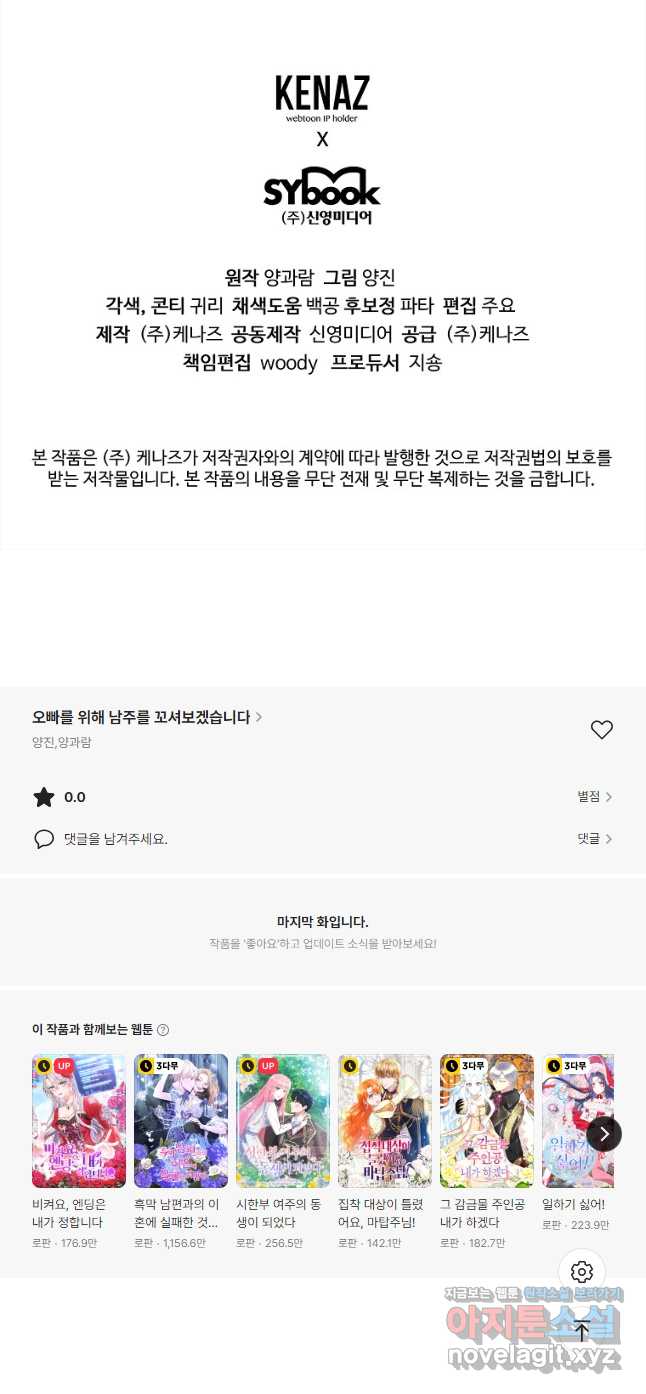Show info for 이 작품과 함께보는 웹툰
This screenshot has height=1394, width=646.
pyautogui.click(x=163, y=1030)
